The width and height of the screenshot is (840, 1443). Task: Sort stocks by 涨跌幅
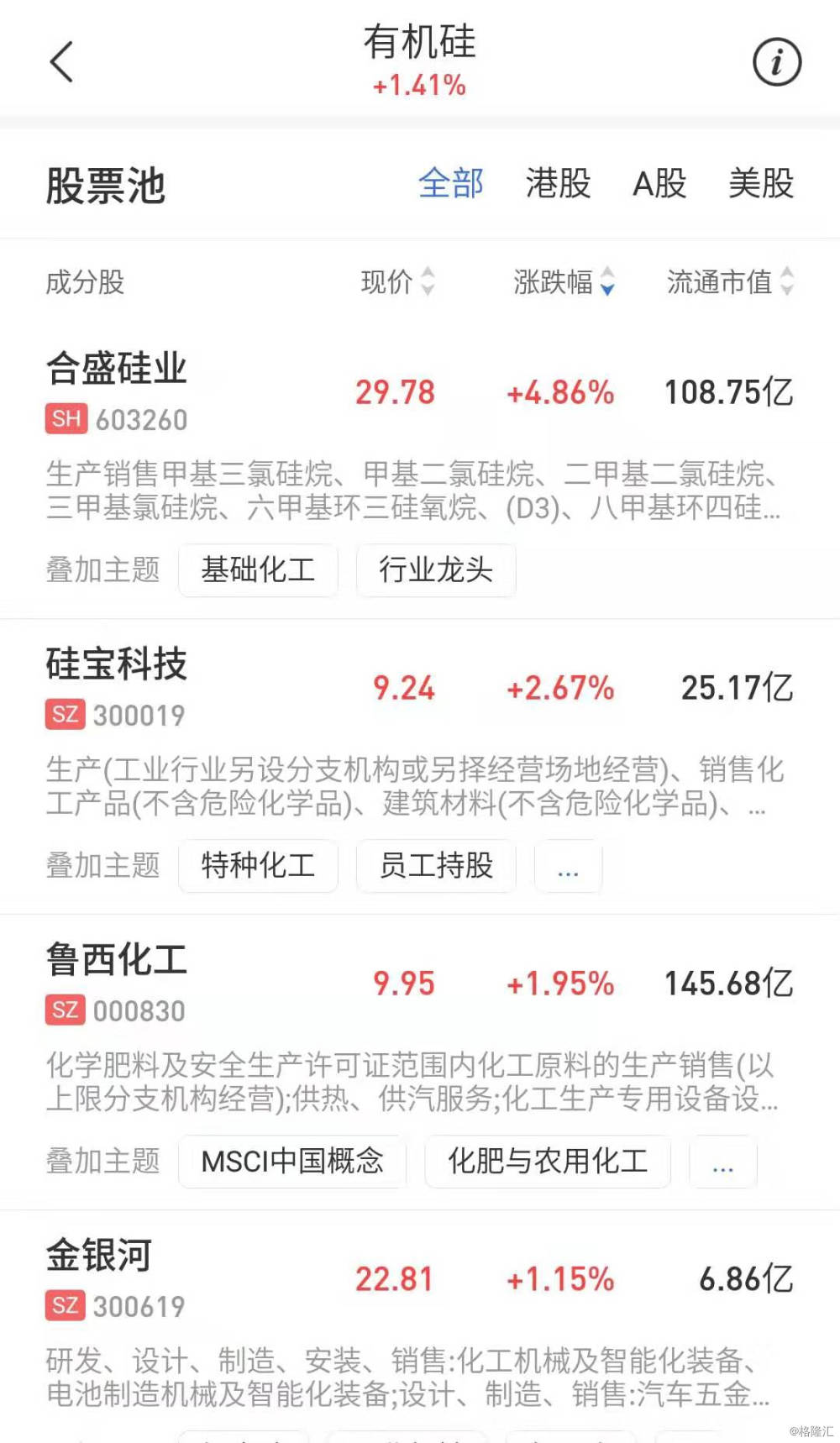pyautogui.click(x=564, y=281)
